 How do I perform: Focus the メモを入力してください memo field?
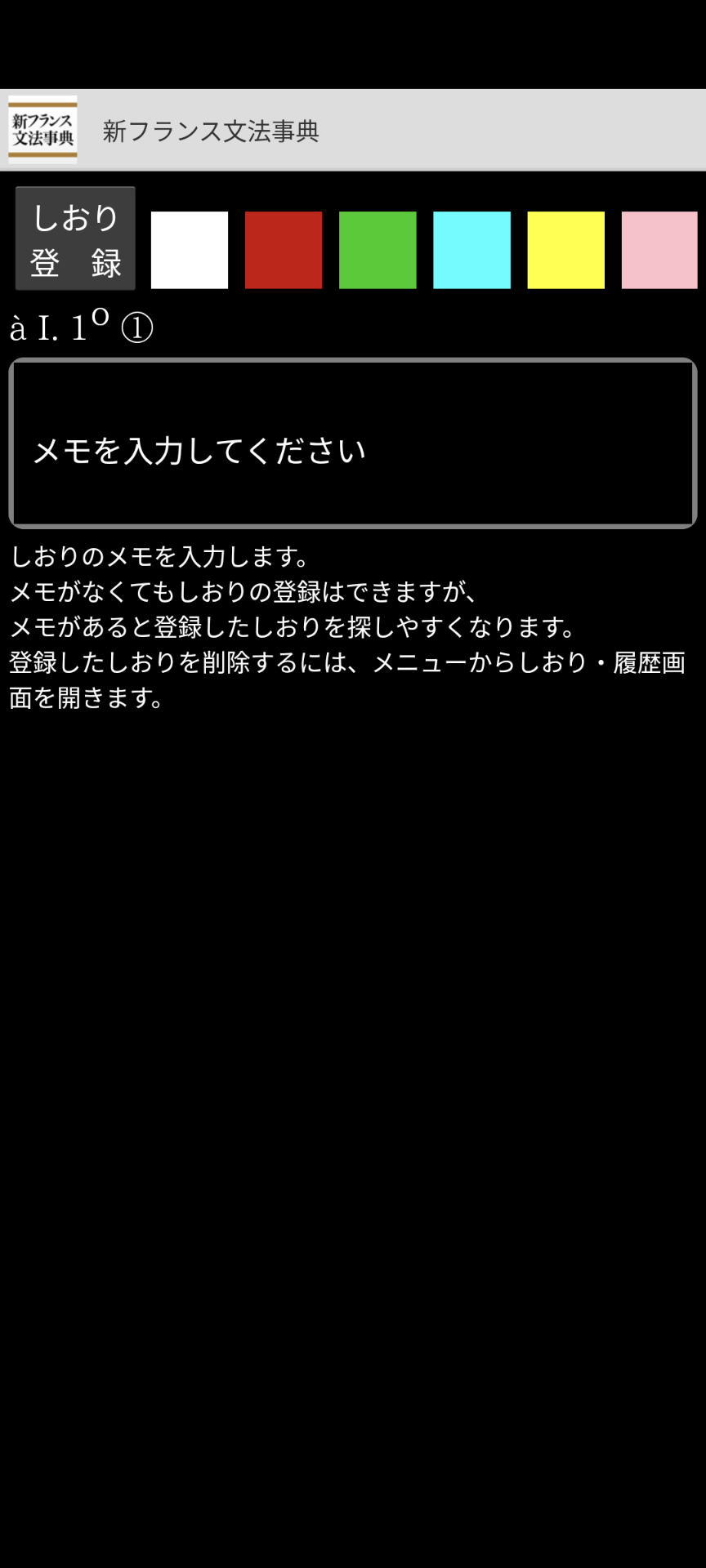tap(353, 443)
